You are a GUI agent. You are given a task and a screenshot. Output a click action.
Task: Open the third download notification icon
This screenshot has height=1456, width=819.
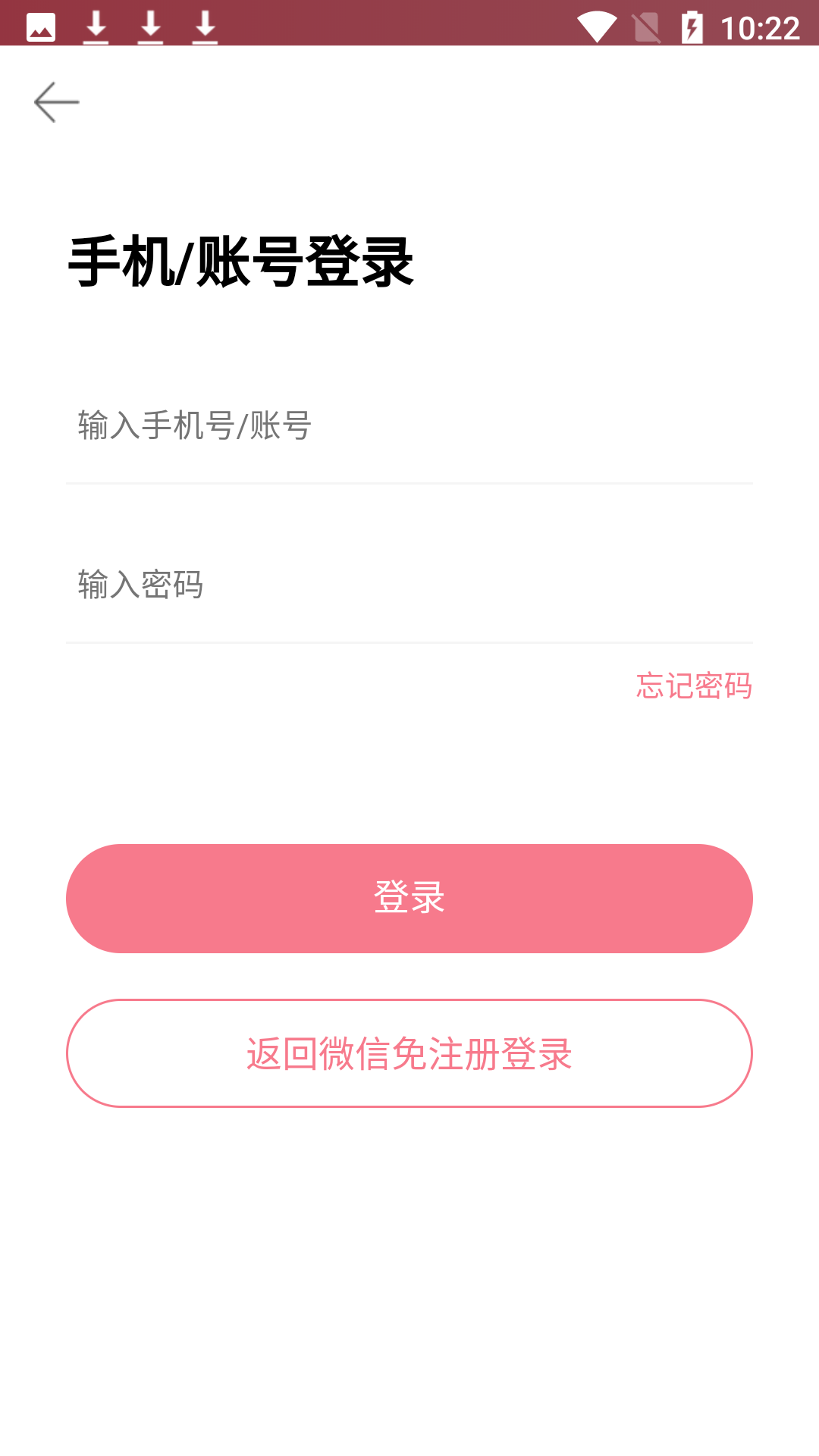click(x=203, y=25)
